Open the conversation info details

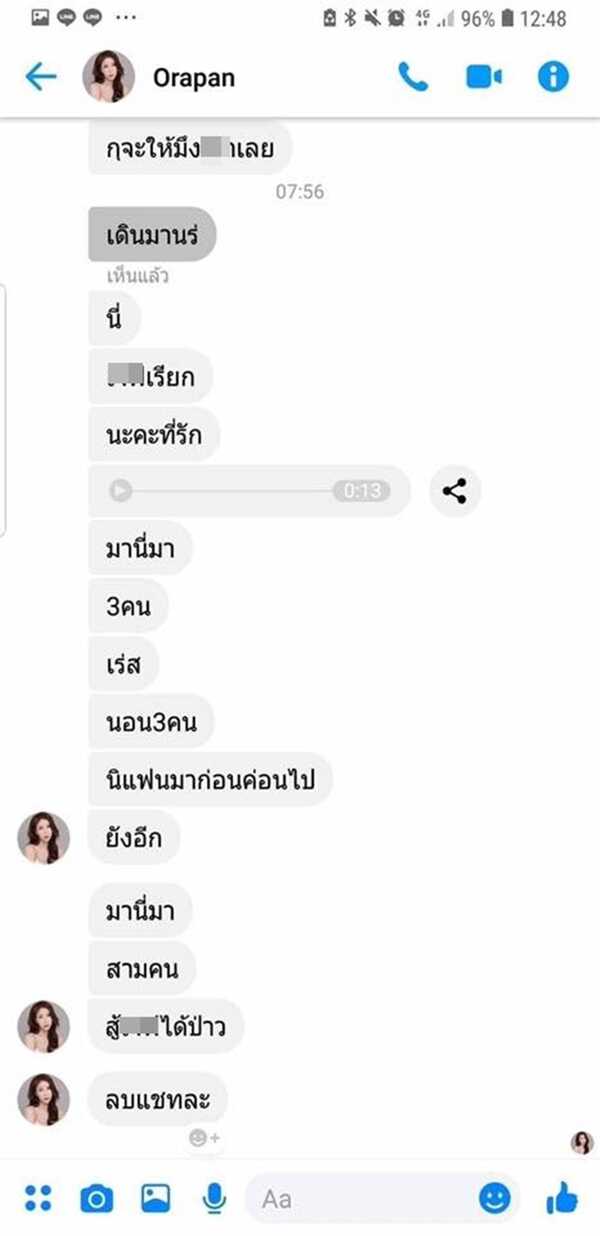click(553, 76)
